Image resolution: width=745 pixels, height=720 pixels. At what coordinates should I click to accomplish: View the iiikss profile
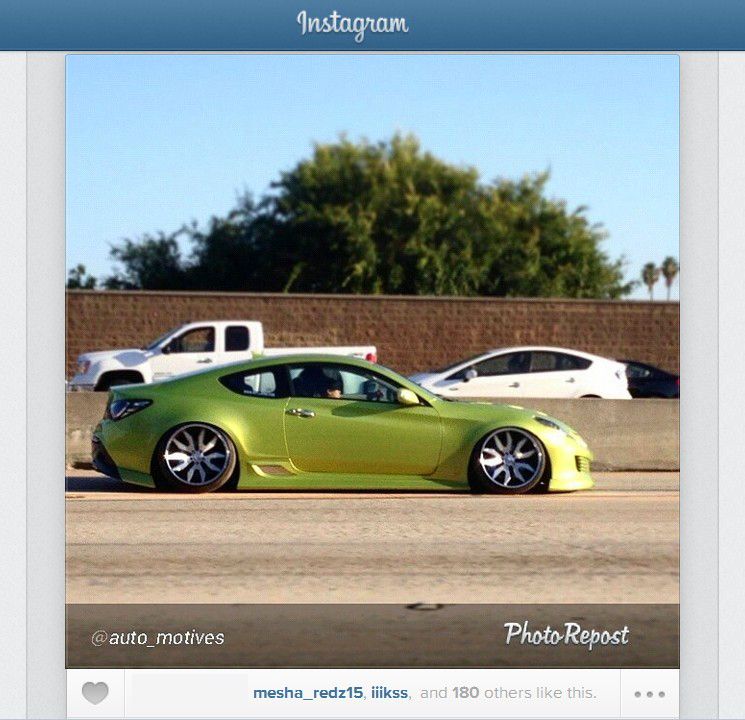click(391, 692)
